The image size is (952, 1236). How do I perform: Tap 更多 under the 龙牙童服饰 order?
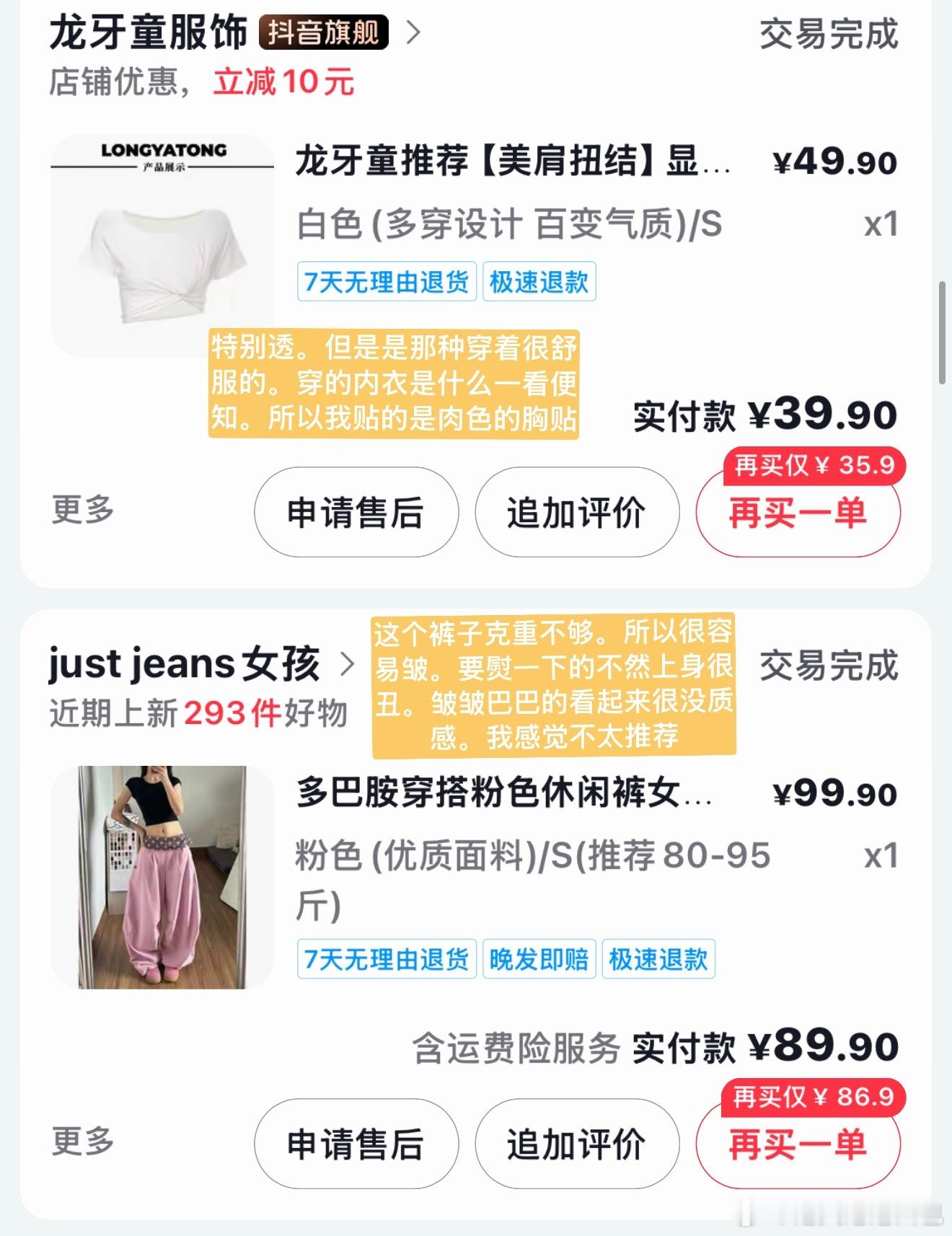click(x=83, y=510)
